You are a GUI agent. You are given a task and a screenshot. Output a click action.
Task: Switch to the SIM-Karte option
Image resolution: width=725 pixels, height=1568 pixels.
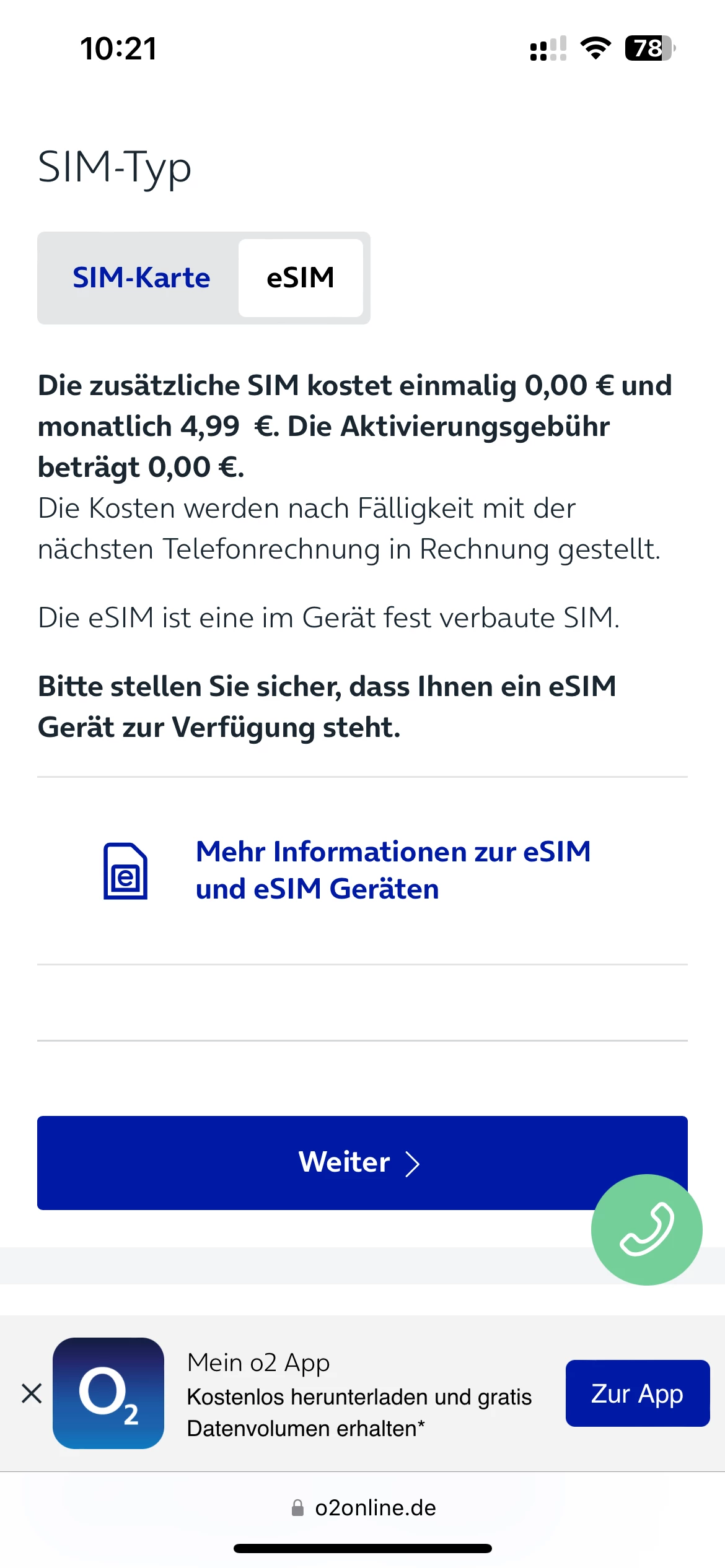pyautogui.click(x=141, y=278)
